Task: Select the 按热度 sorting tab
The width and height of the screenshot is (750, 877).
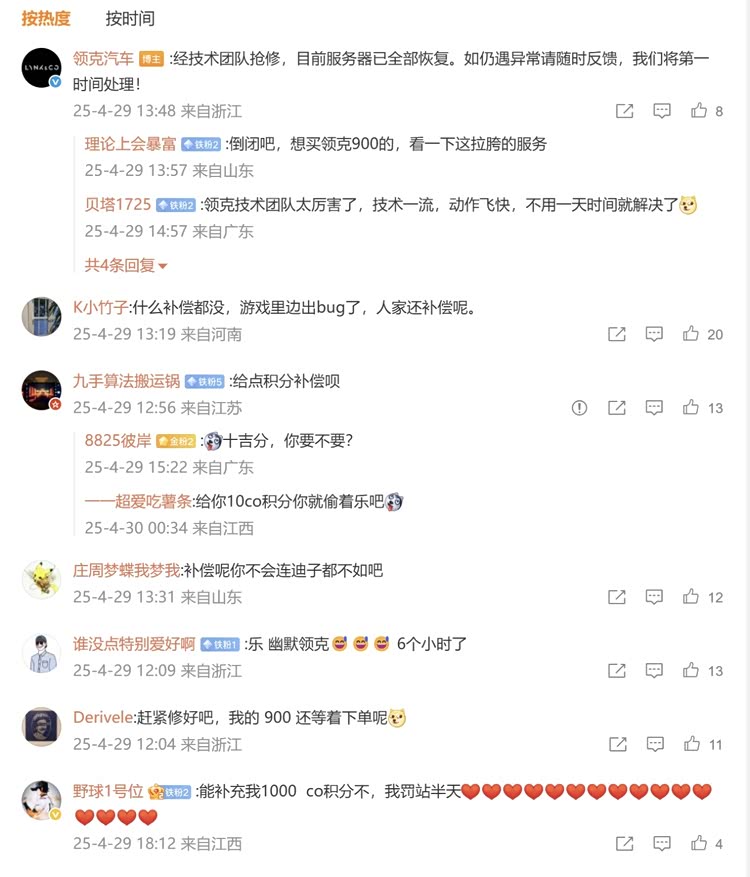Action: 46,19
